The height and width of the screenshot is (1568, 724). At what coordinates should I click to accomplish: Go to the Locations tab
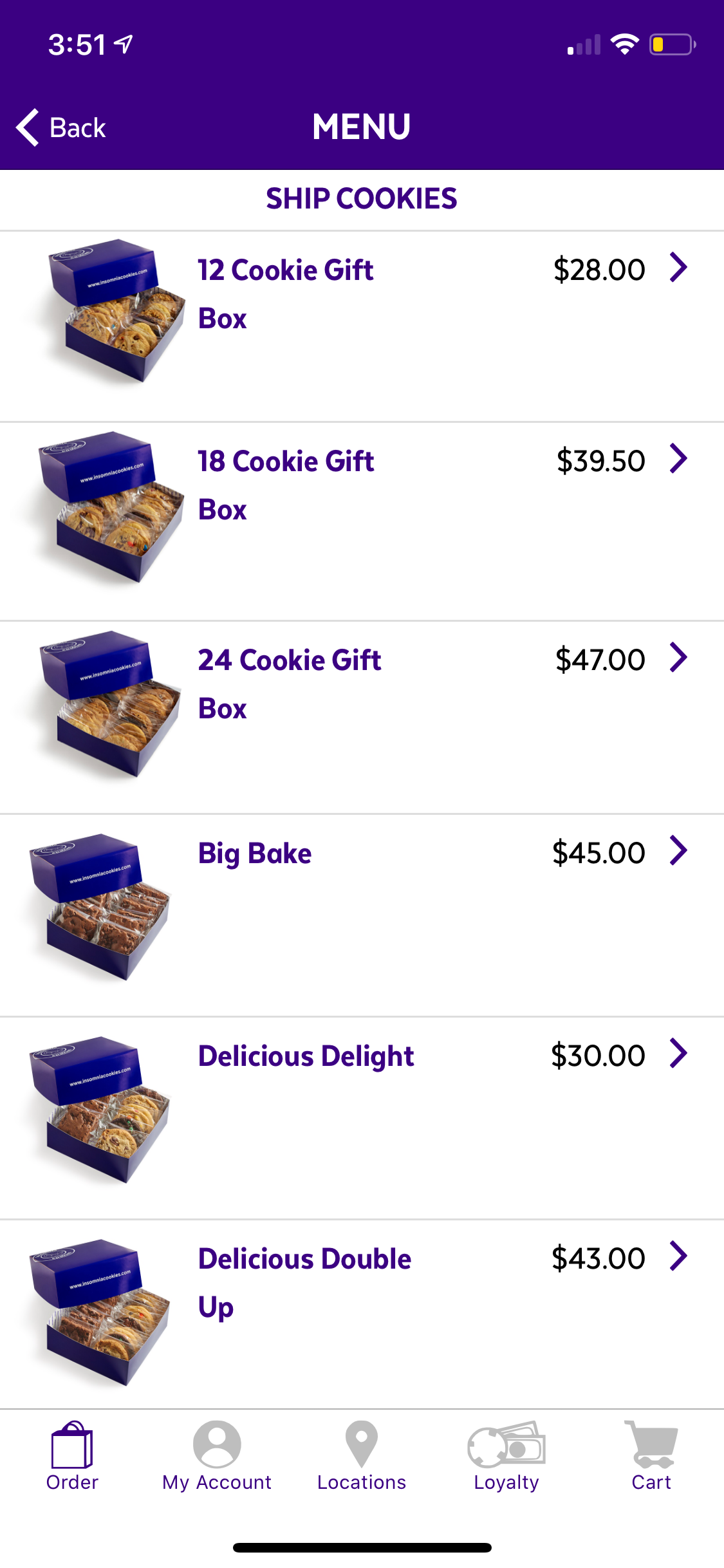click(362, 1457)
